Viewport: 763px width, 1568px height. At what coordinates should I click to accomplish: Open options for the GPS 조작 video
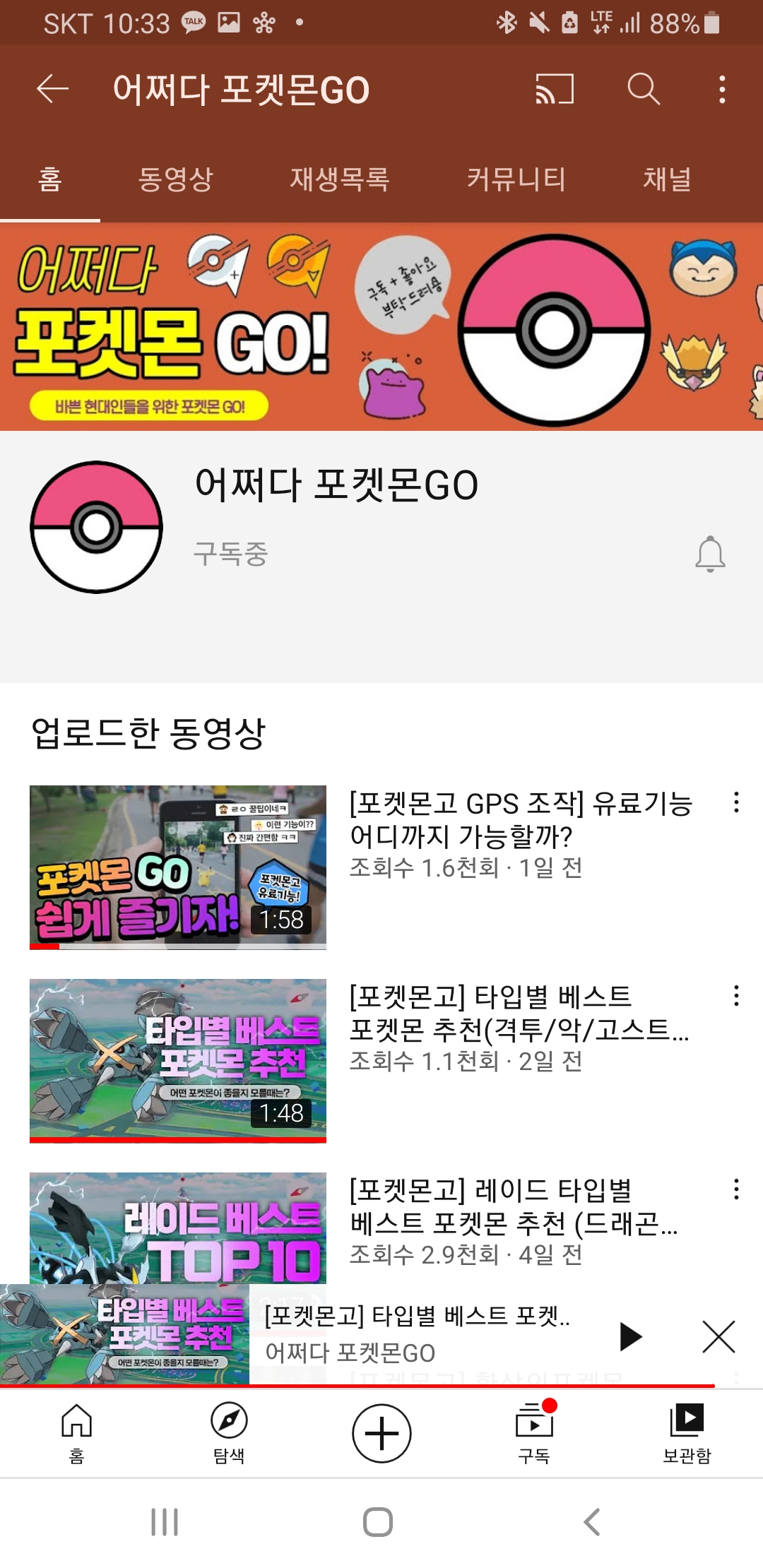coord(736,802)
